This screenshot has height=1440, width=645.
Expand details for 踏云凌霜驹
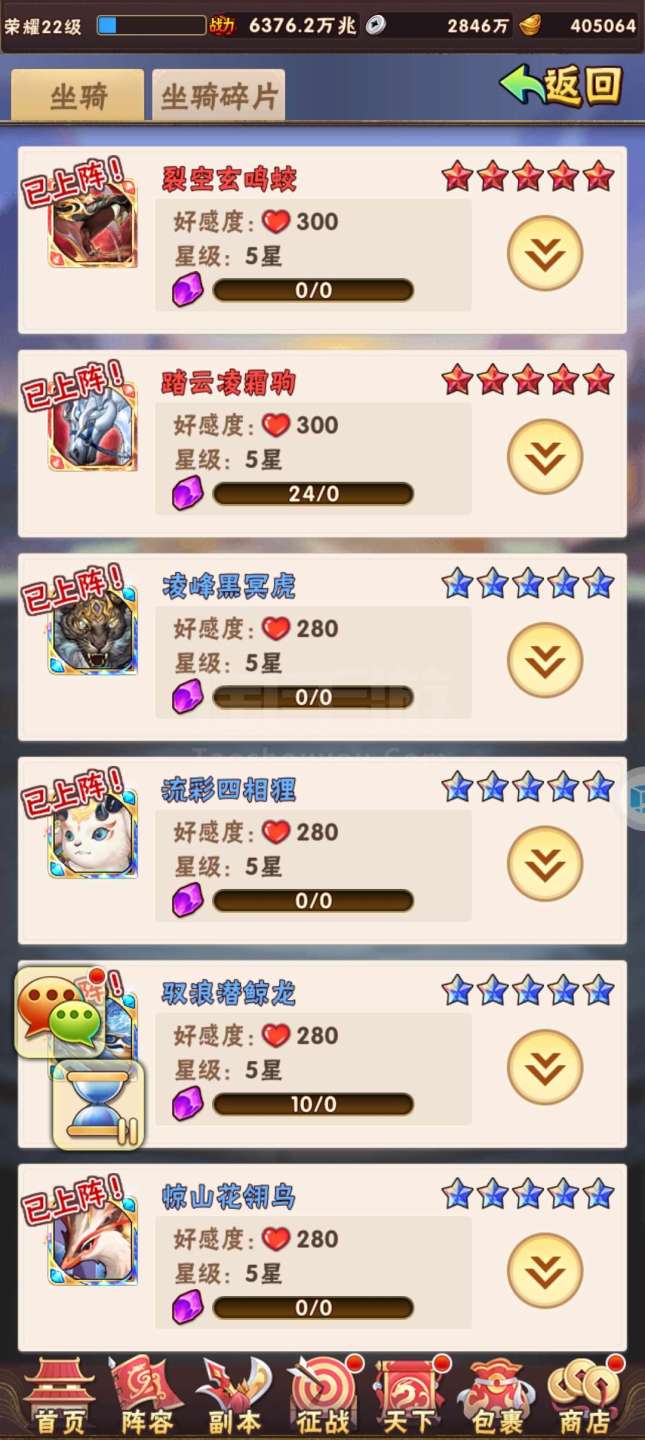pyautogui.click(x=545, y=457)
